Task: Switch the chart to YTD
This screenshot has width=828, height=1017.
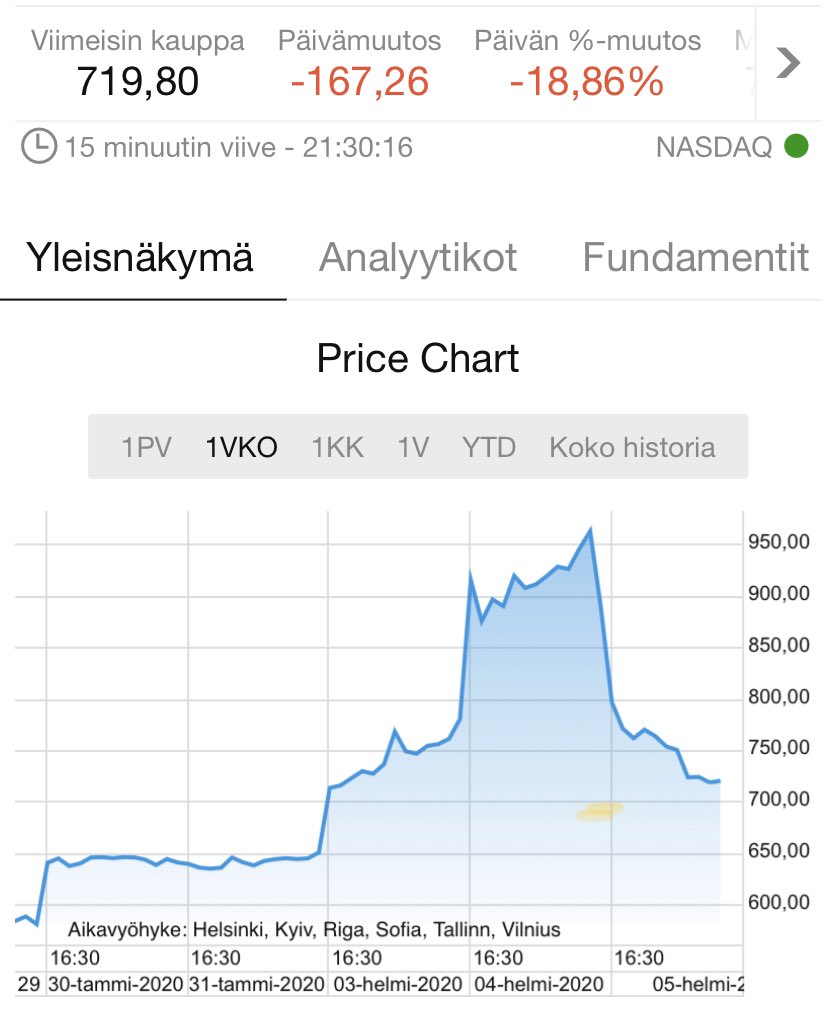Action: pyautogui.click(x=489, y=447)
